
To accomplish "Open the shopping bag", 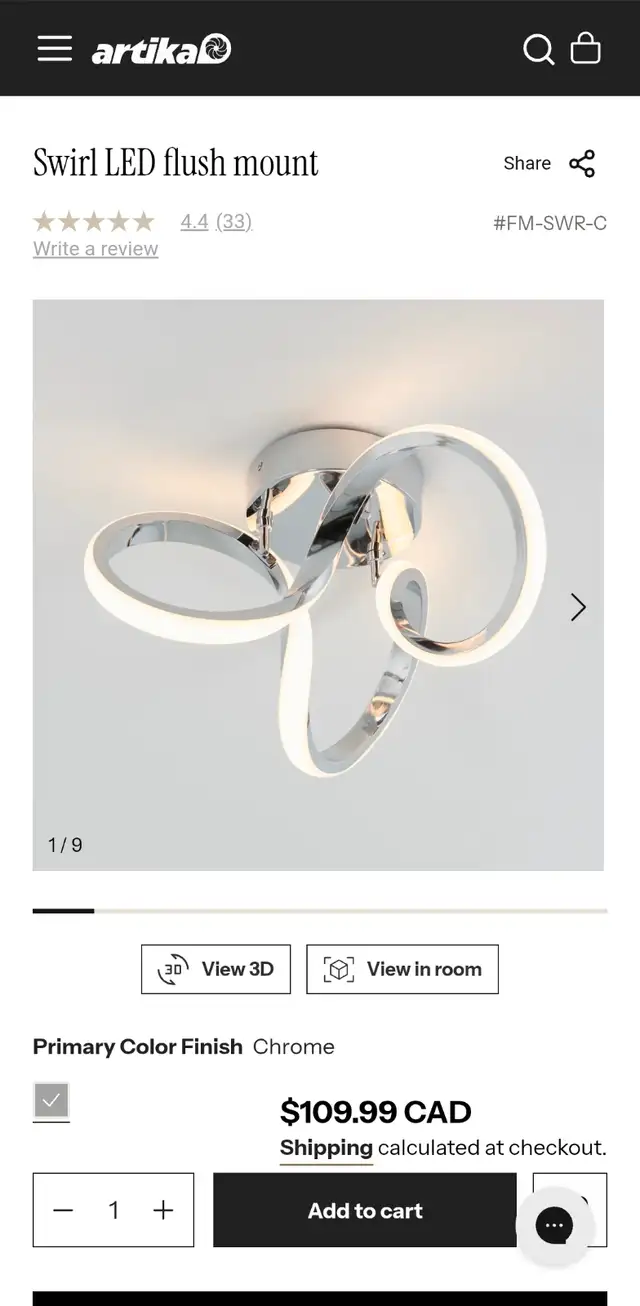I will [586, 48].
